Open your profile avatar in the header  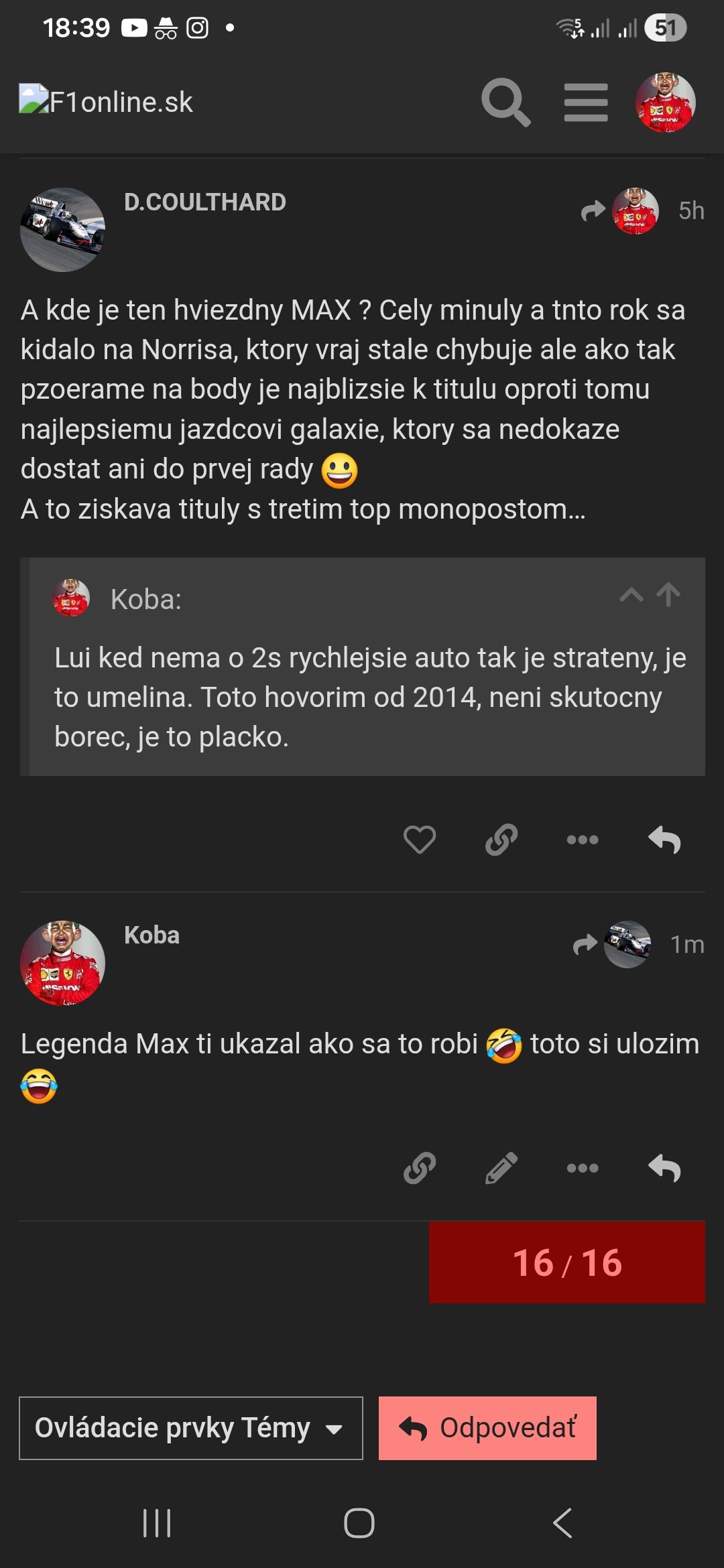click(x=665, y=103)
